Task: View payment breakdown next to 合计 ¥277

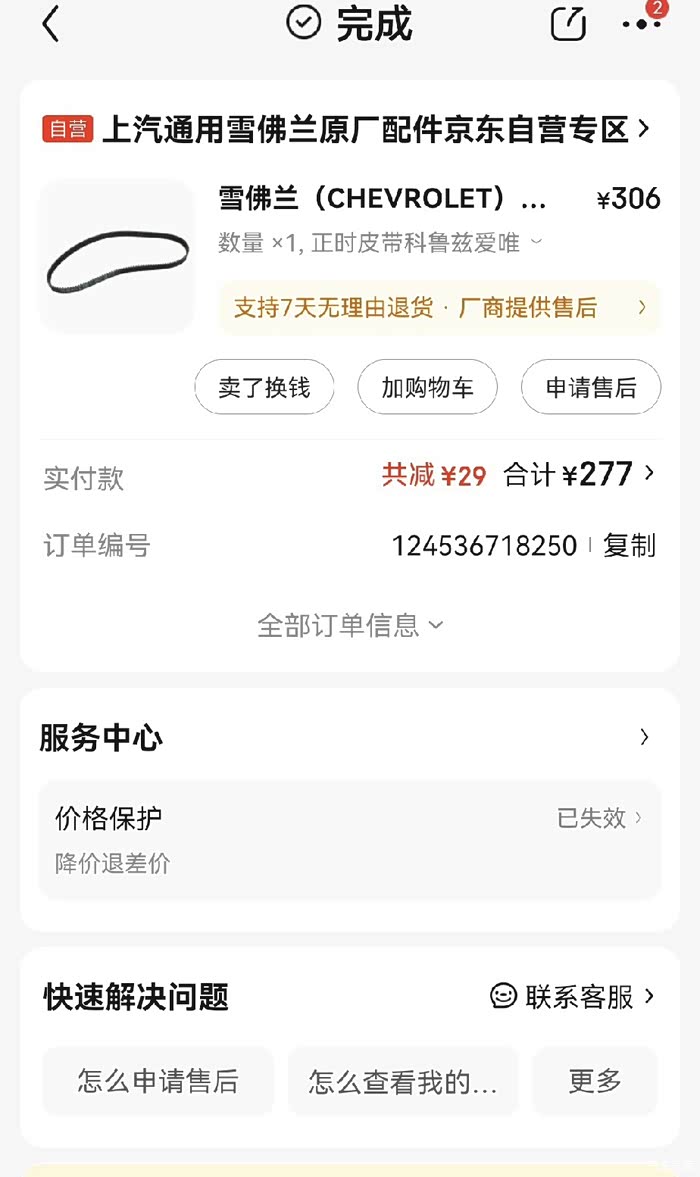Action: [x=580, y=474]
